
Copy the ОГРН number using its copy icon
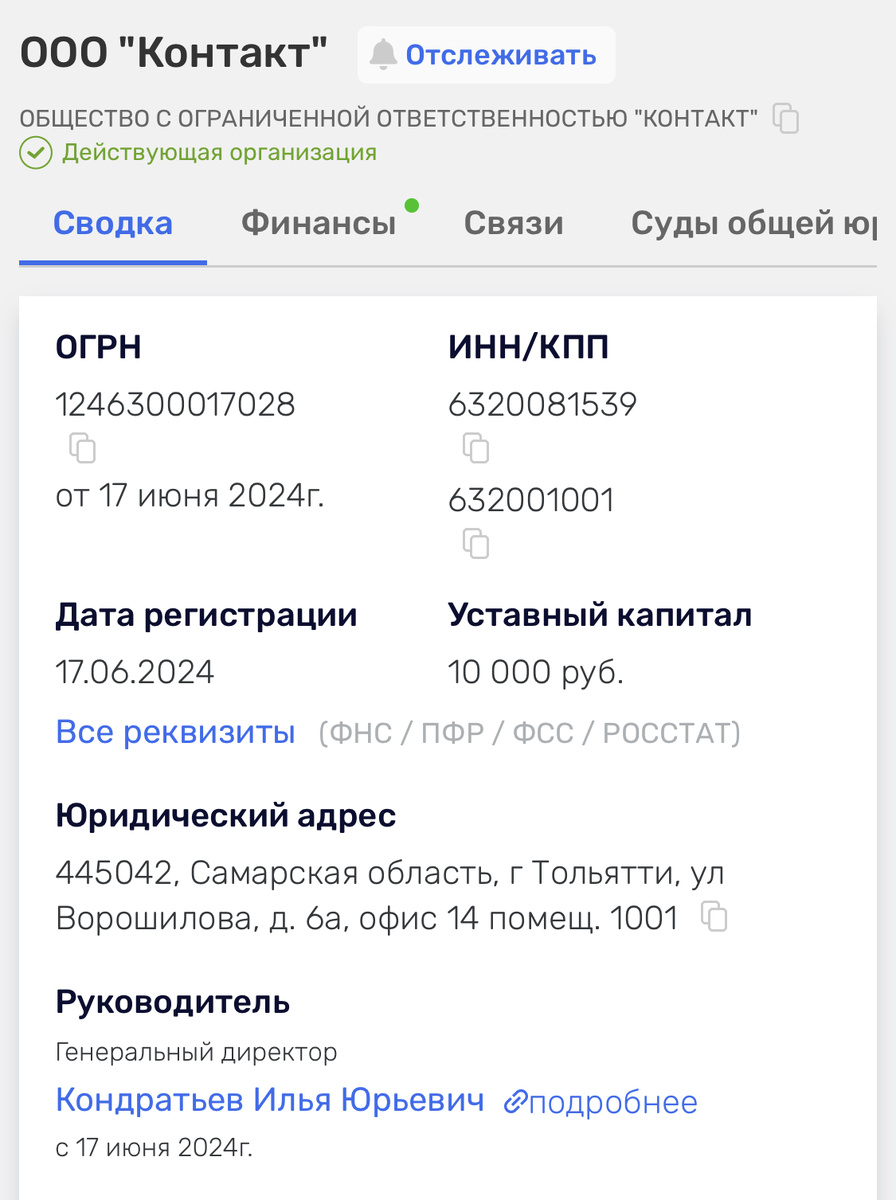[x=82, y=448]
